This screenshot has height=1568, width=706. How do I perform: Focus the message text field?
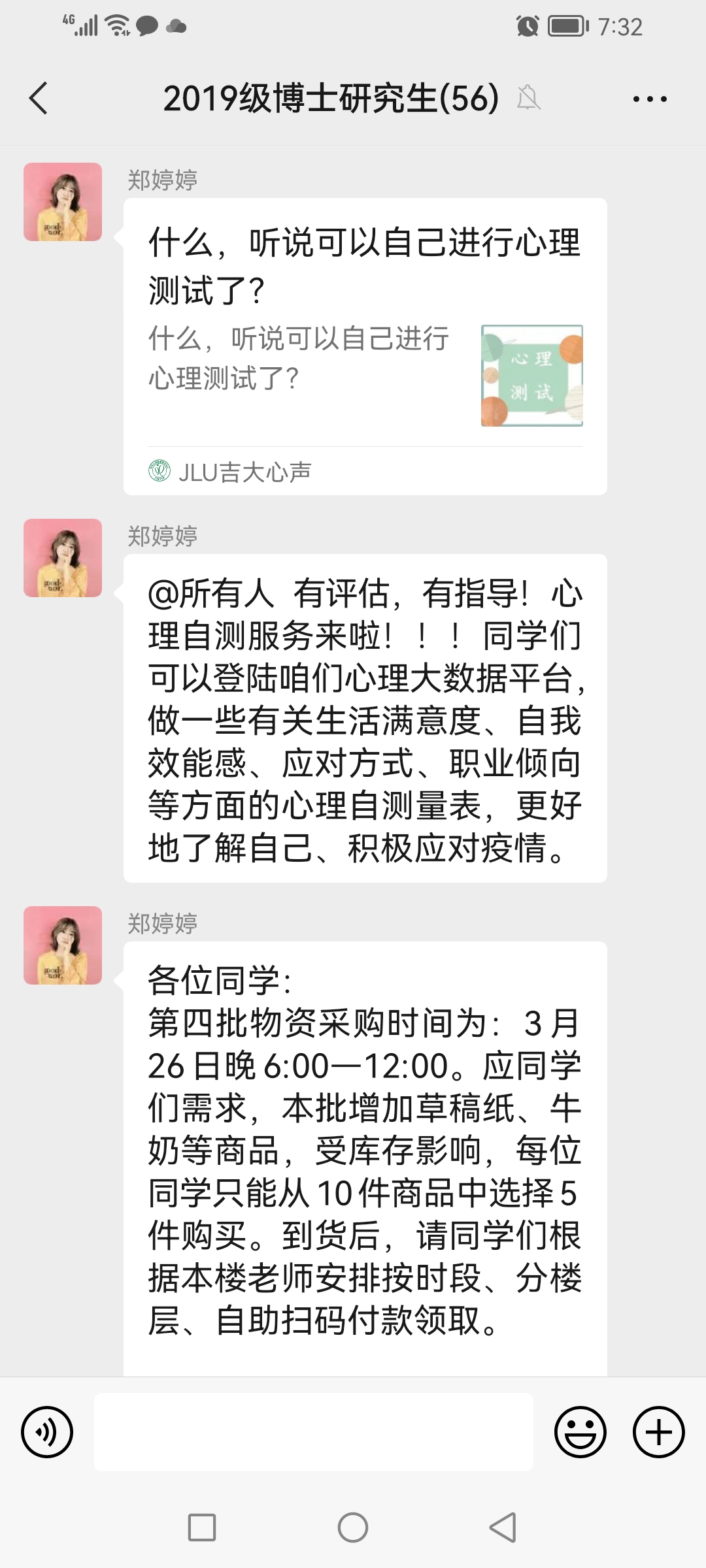[314, 1431]
